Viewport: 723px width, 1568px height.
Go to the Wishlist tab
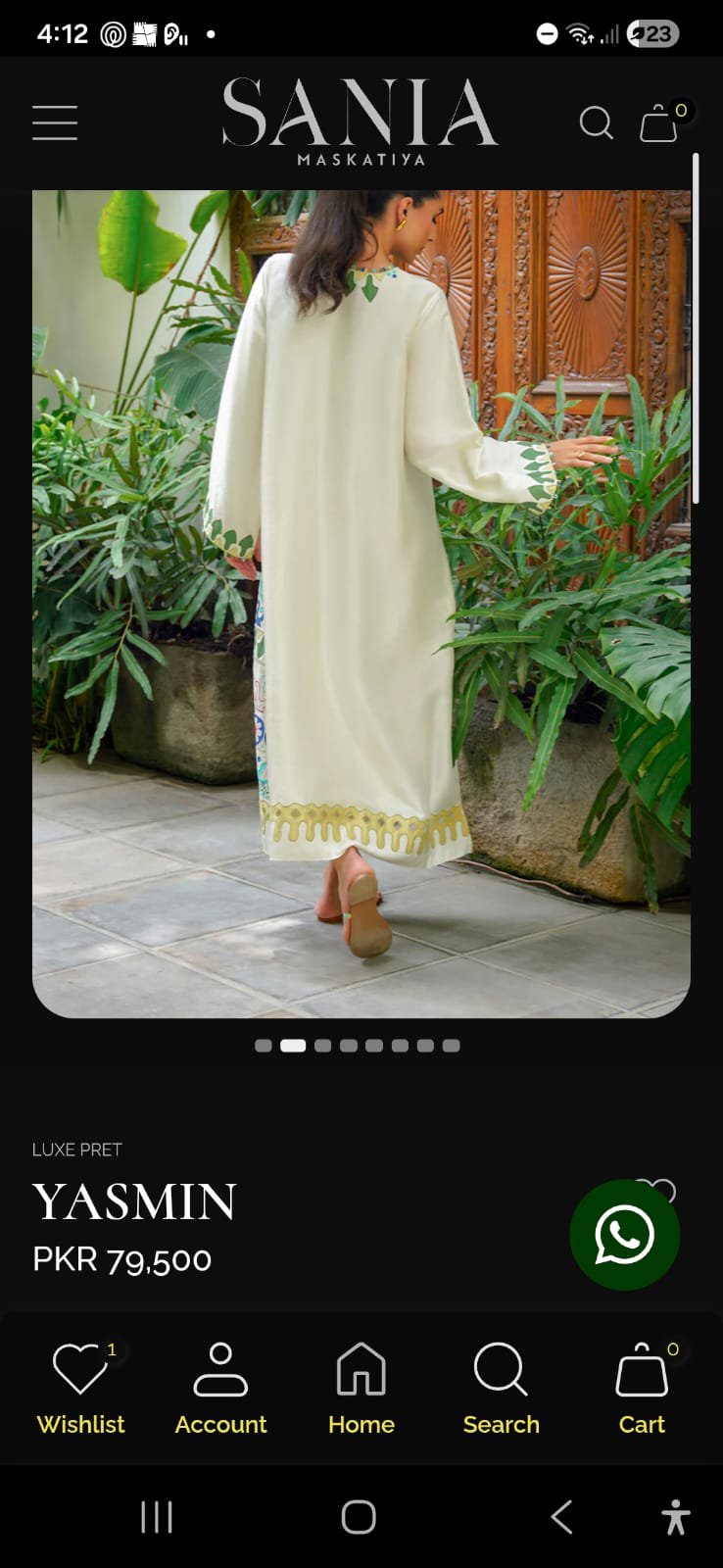(80, 1389)
